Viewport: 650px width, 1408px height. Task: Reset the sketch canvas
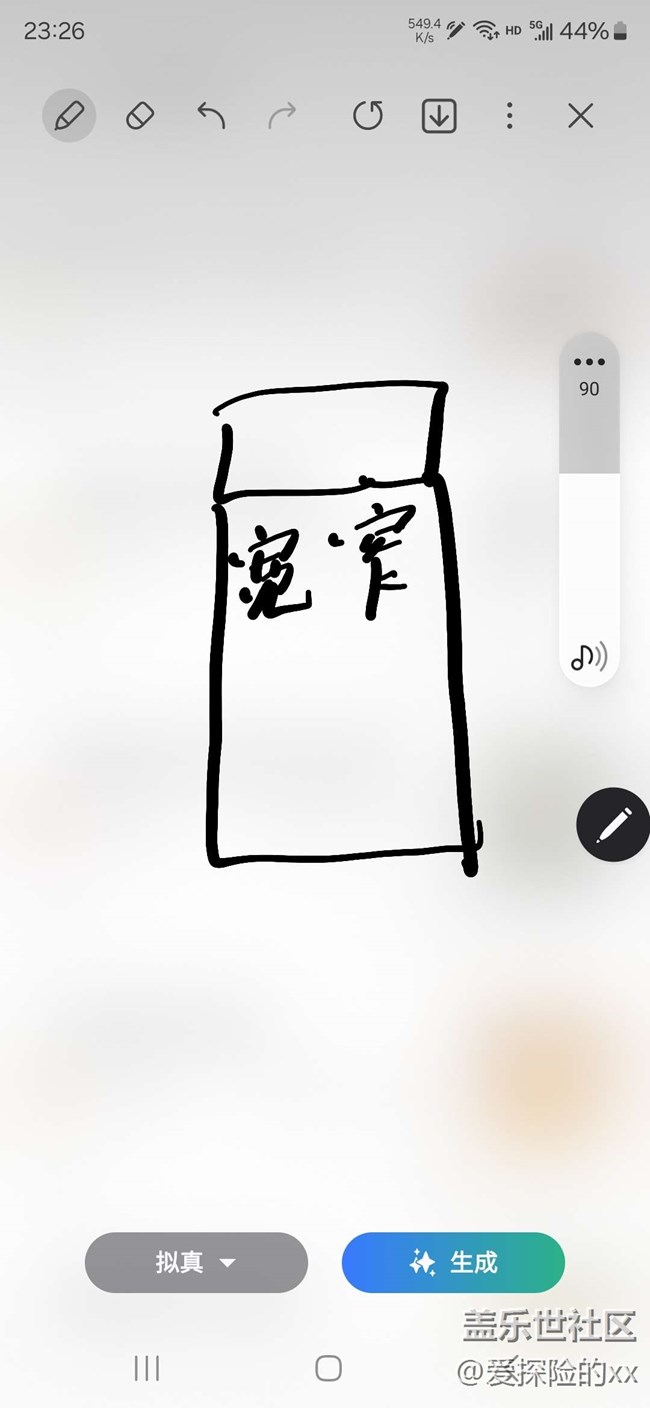click(368, 117)
